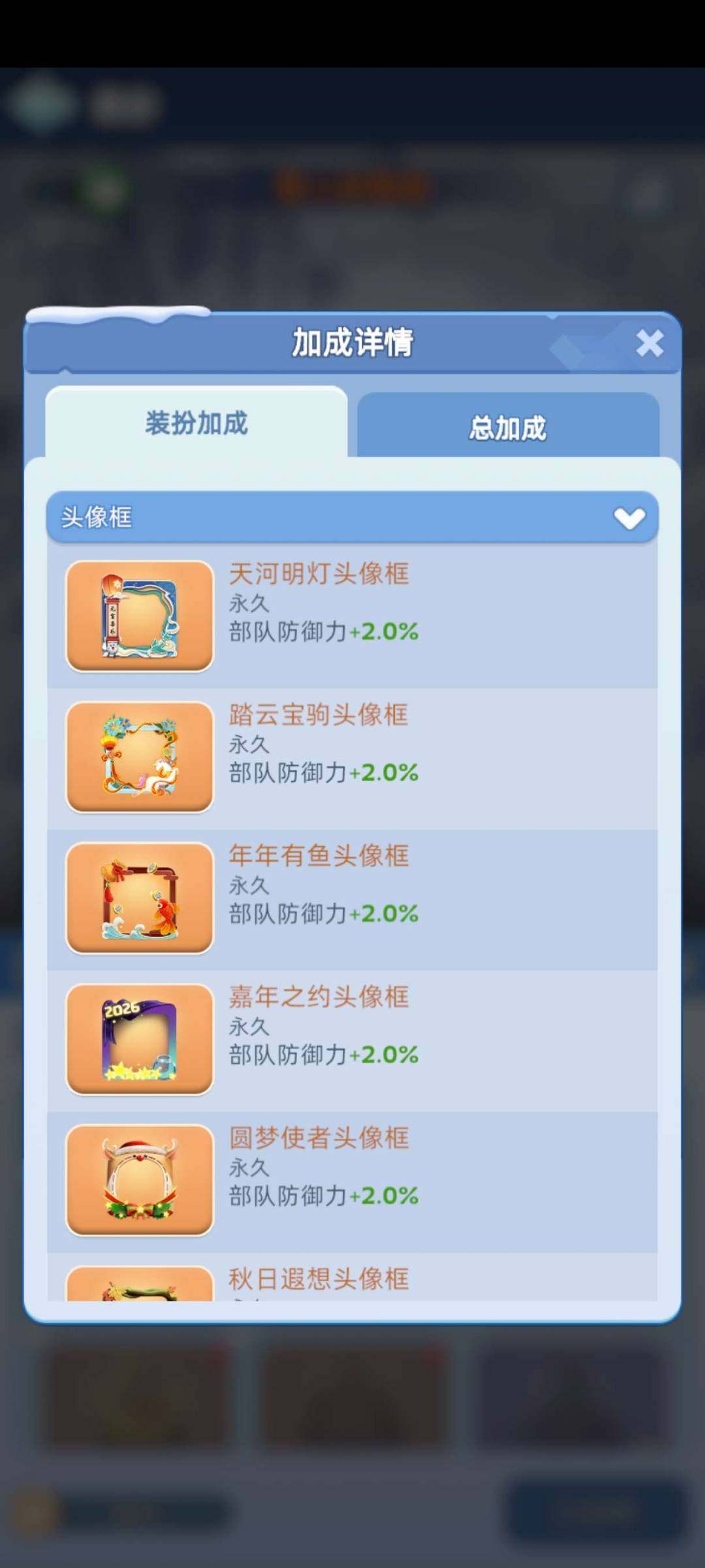This screenshot has width=705, height=1568.
Task: Select the 嘉年之约头像框 list entry
Action: coord(320,997)
